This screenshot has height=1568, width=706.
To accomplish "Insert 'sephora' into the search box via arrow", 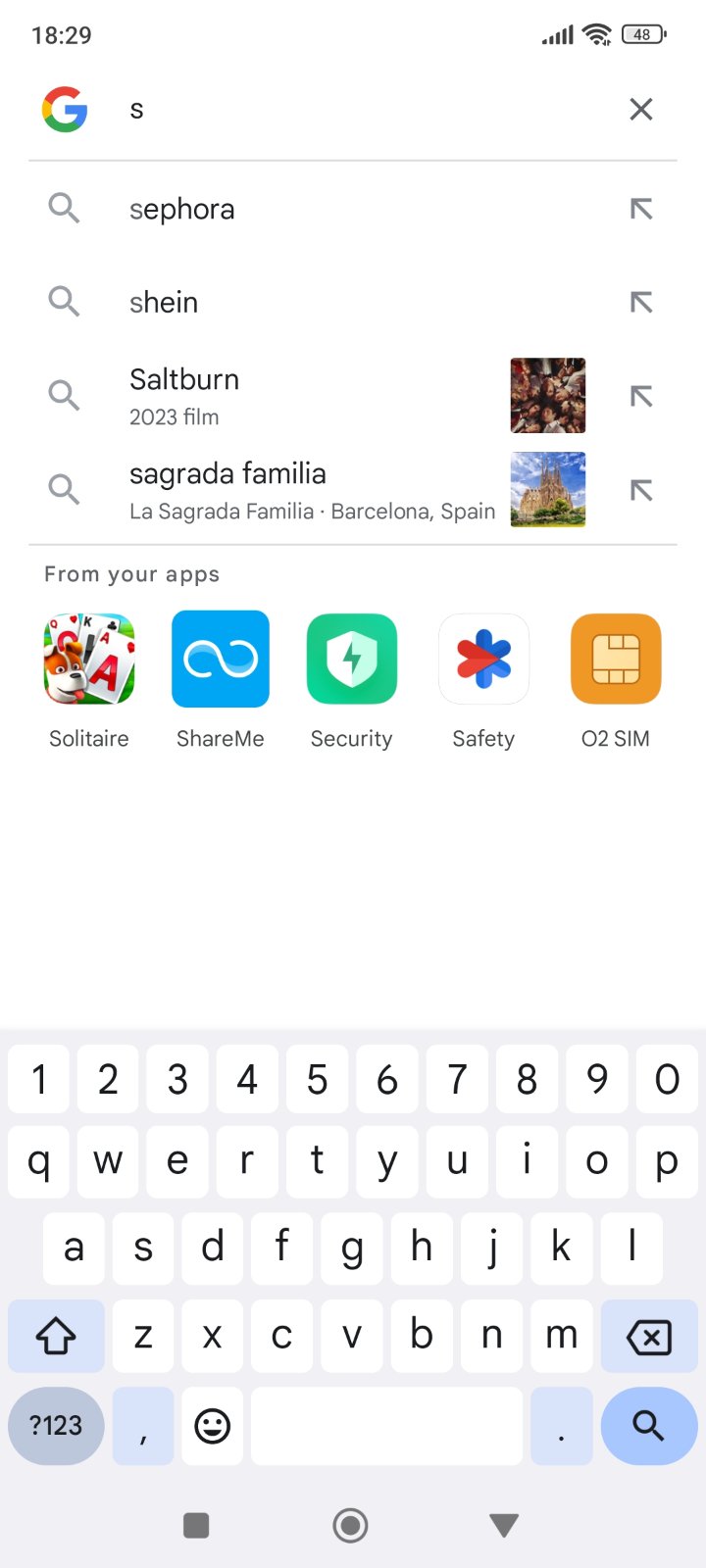I will [x=640, y=209].
